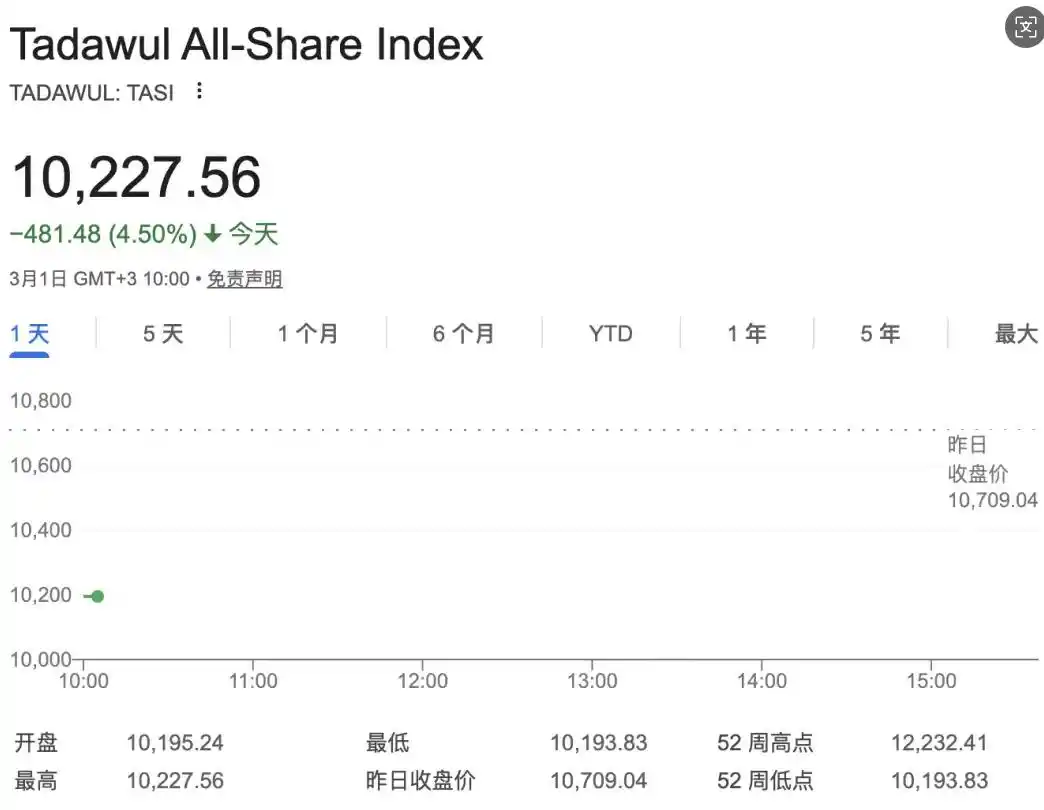This screenshot has height=810, width=1044.
Task: Select the 1 天 range tab
Action: click(x=30, y=334)
